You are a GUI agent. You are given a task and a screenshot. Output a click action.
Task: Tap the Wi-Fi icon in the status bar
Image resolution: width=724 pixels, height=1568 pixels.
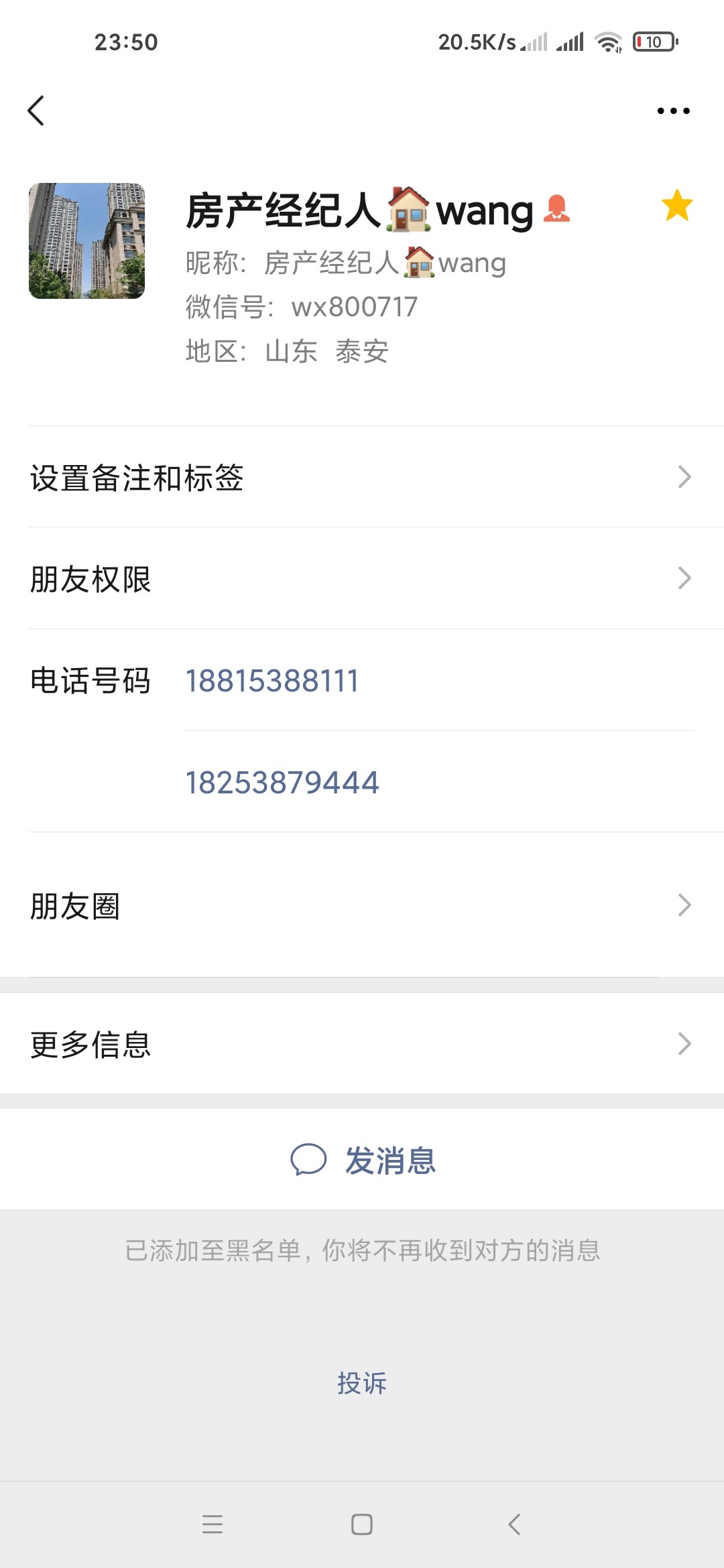click(609, 42)
